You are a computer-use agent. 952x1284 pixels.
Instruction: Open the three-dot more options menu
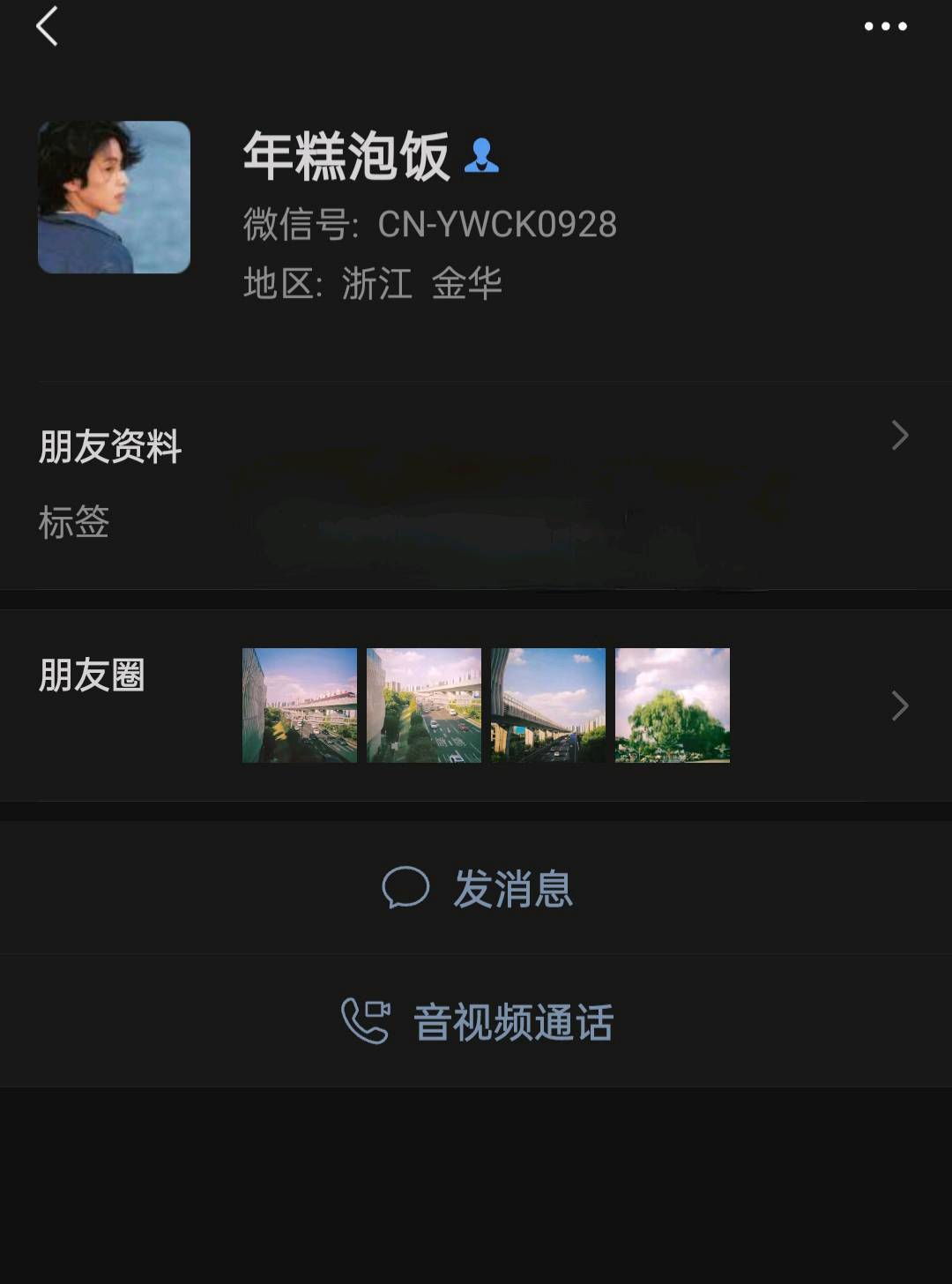coord(885,26)
